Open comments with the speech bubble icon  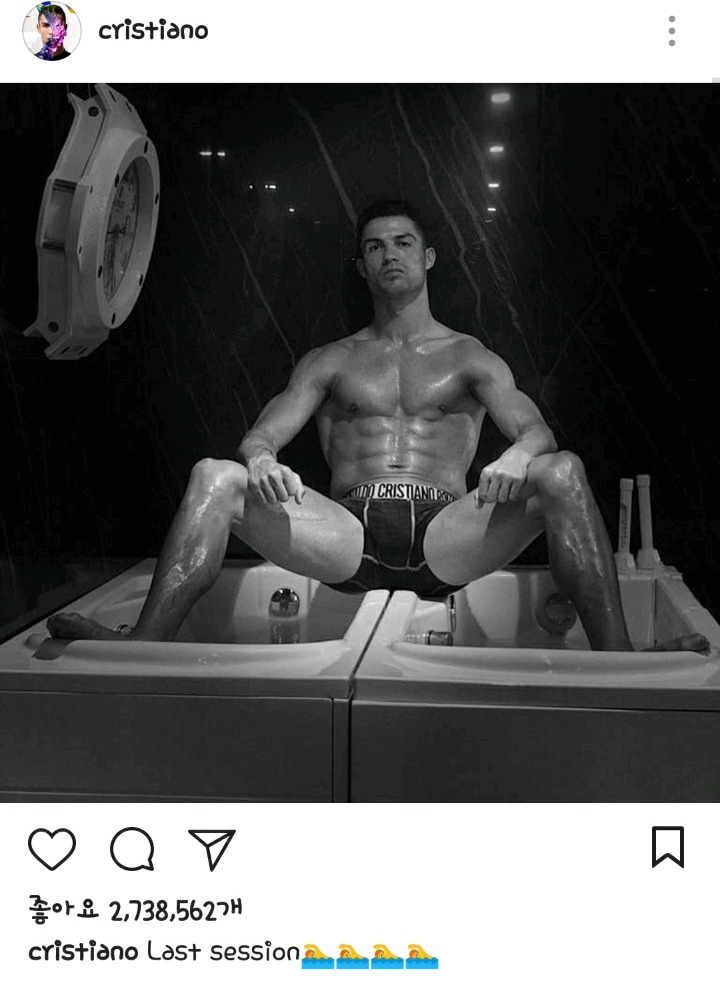pyautogui.click(x=132, y=850)
